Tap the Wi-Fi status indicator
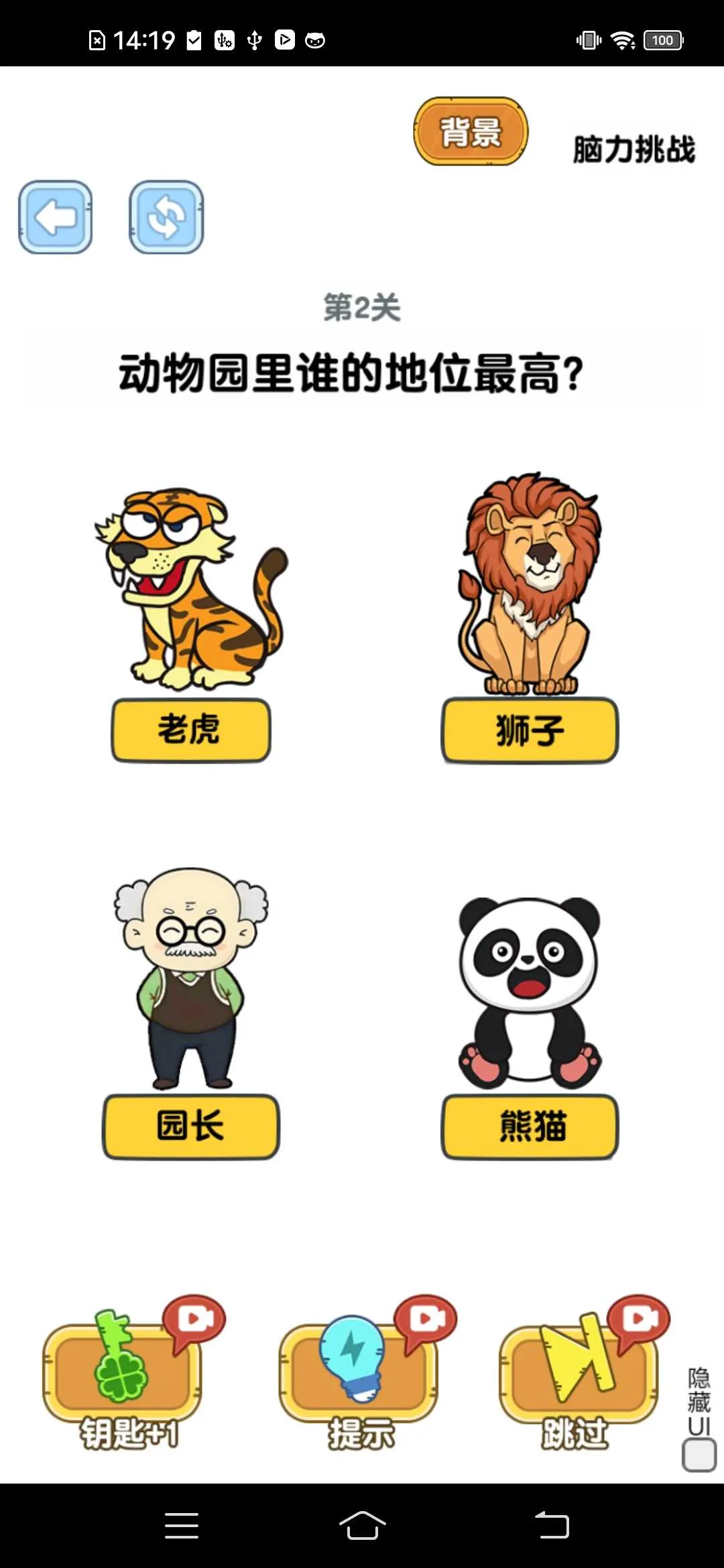The height and width of the screenshot is (1568, 724). pos(625,40)
